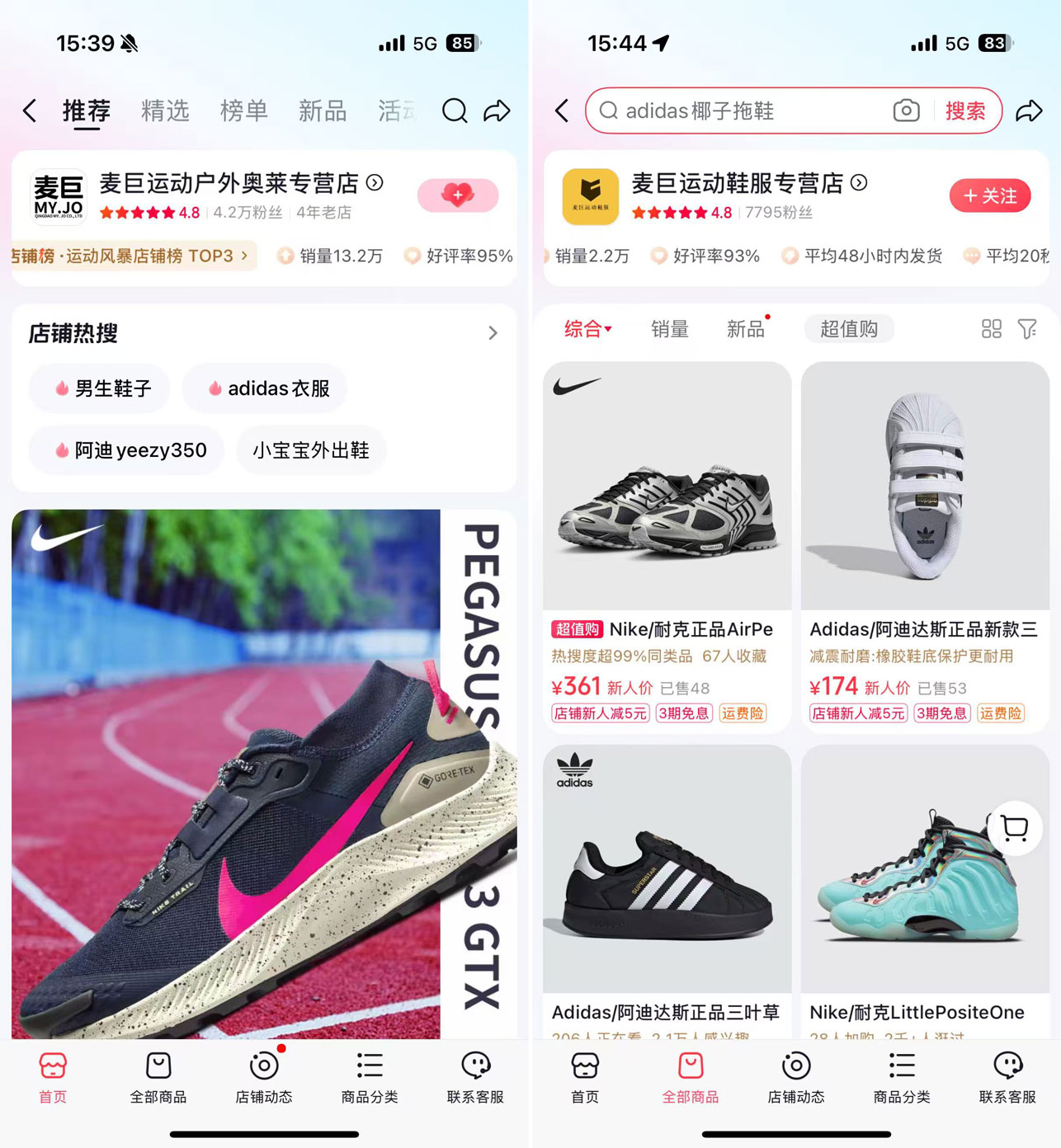The image size is (1061, 1148).
Task: Tap the grid layout view icon
Action: click(991, 329)
